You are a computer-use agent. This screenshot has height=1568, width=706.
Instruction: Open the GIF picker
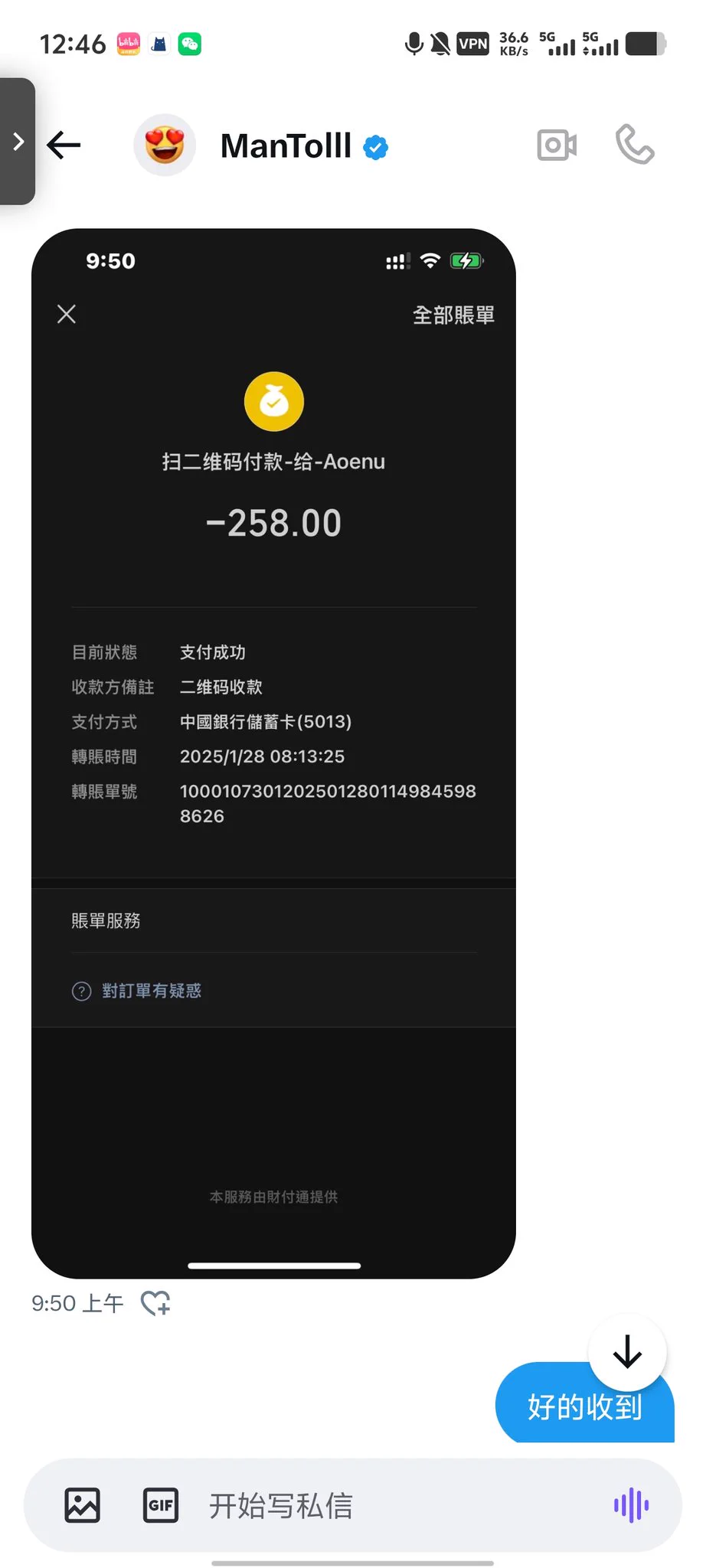[161, 1505]
